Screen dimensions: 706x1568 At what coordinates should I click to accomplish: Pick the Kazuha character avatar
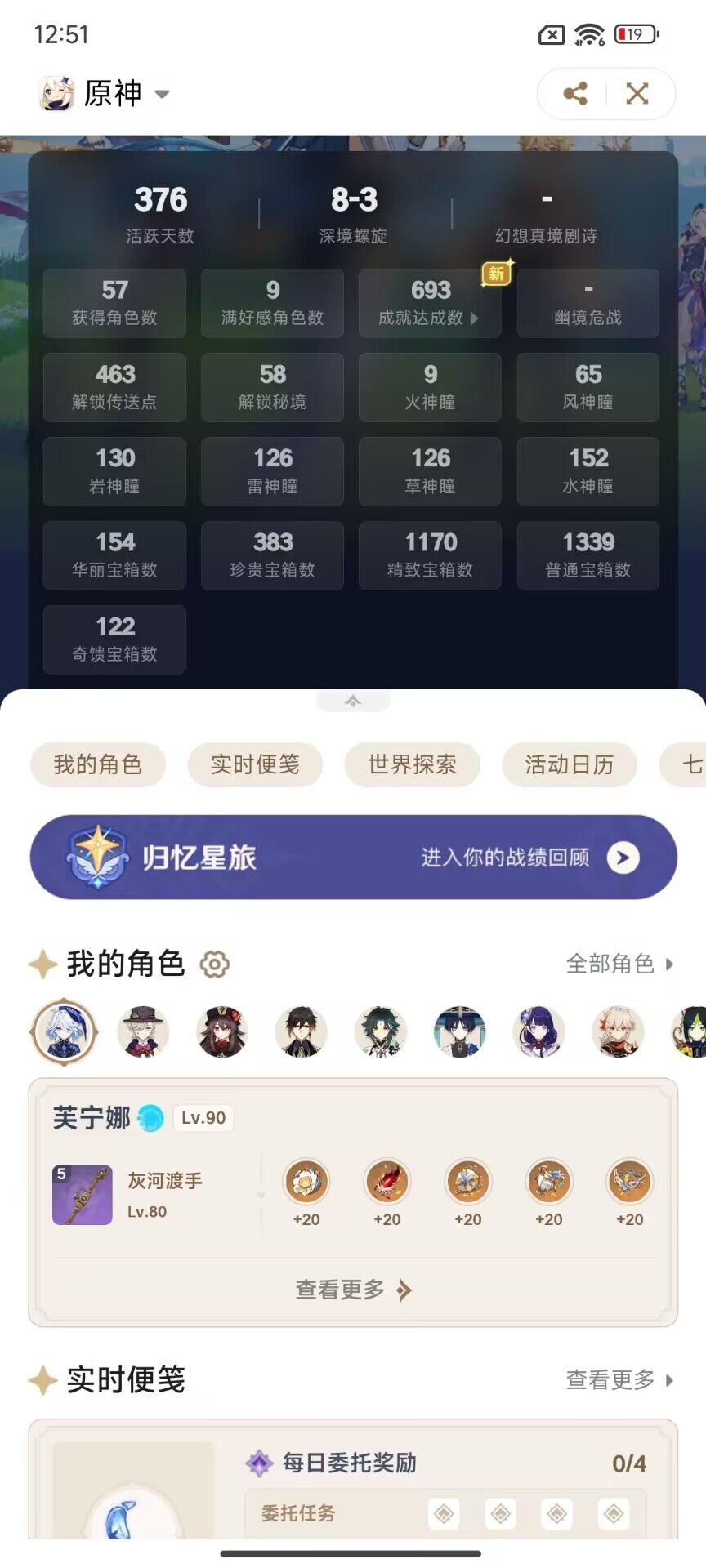coord(619,1032)
